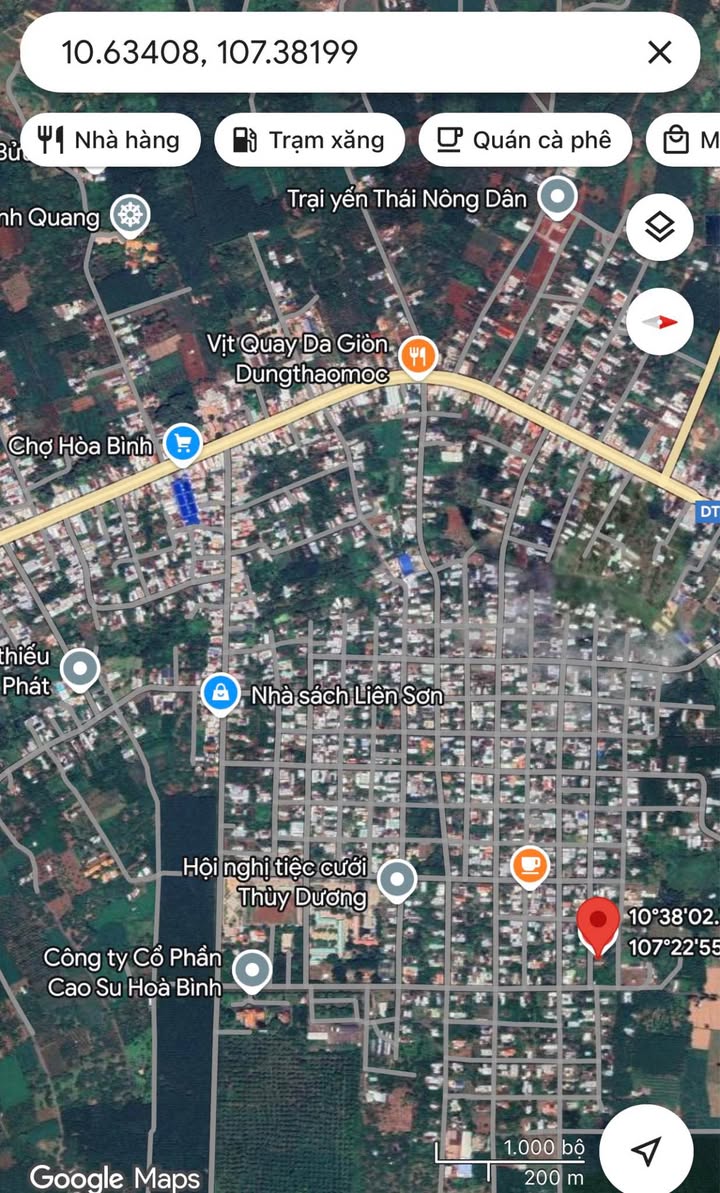The width and height of the screenshot is (720, 1193).
Task: Select the Trạm xăng chip
Action: coord(309,140)
